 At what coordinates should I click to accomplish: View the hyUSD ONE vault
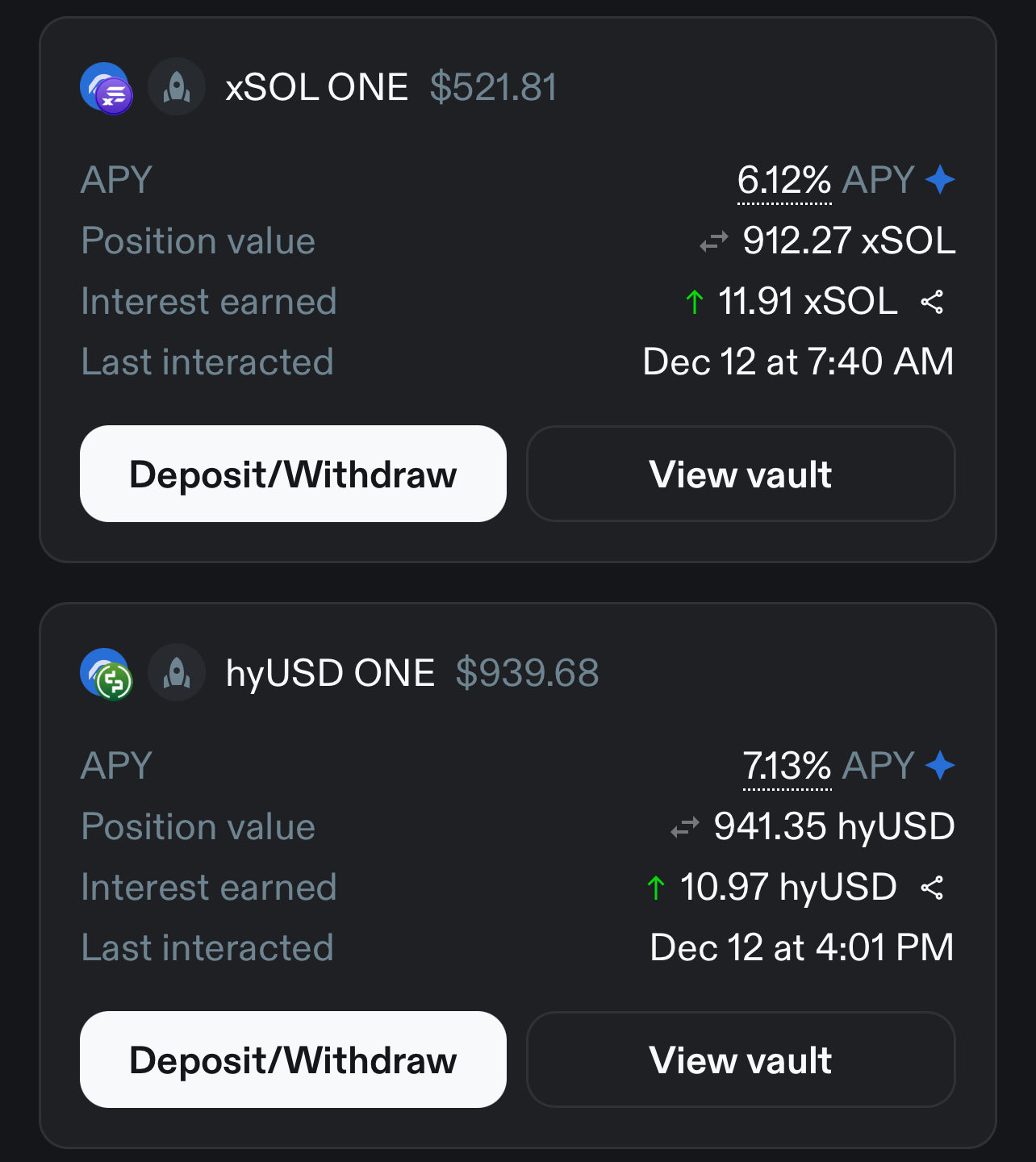pos(740,1060)
